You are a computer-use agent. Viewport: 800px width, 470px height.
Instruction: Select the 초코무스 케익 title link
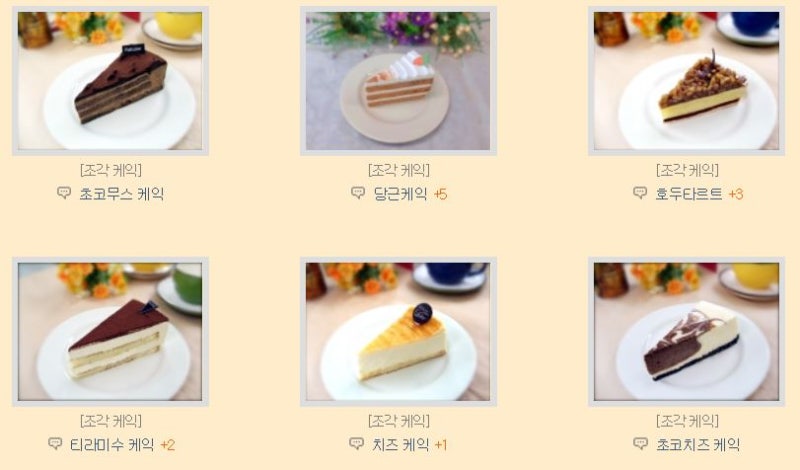coord(121,194)
